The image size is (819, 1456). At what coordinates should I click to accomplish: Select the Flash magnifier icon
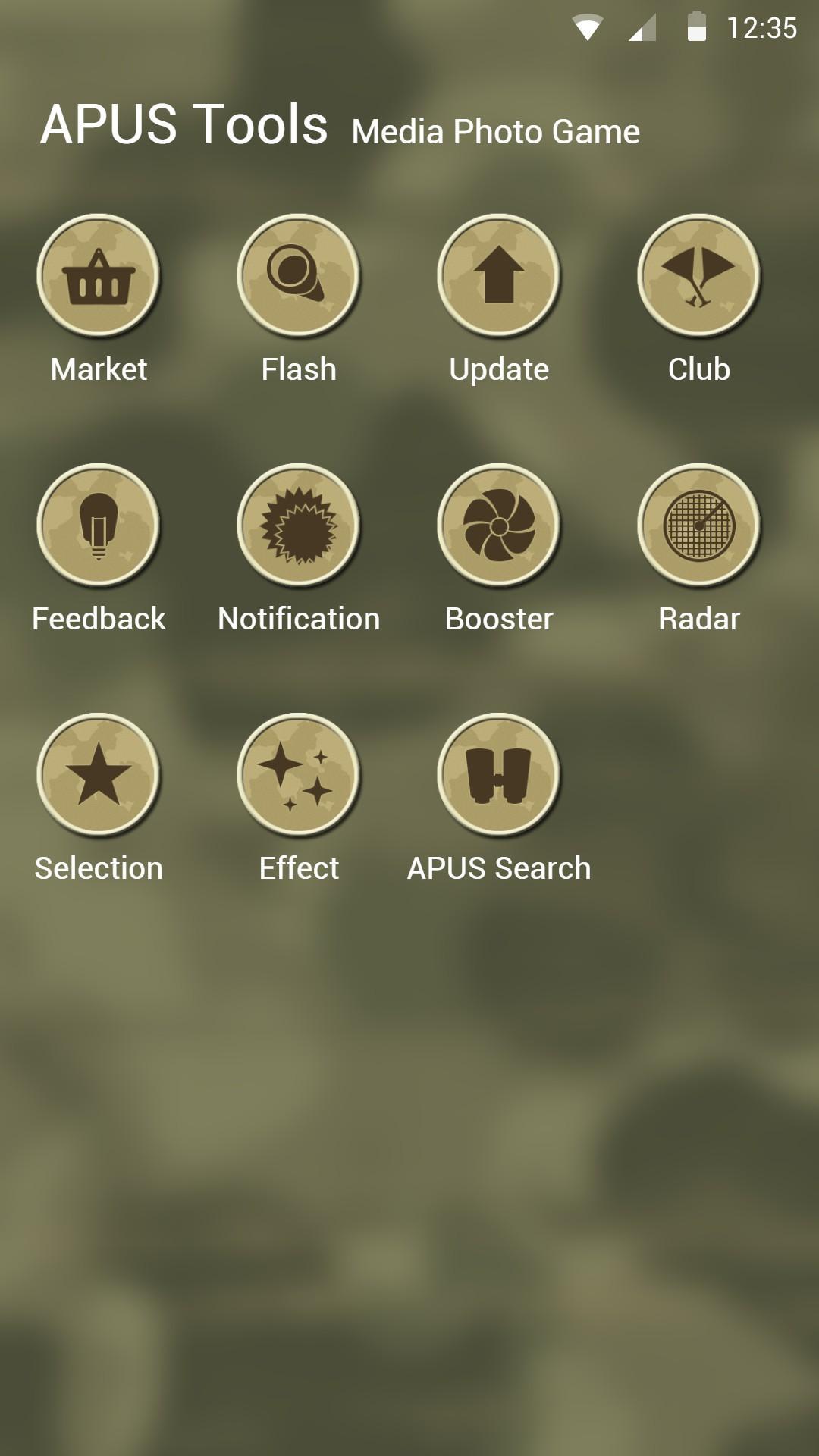[298, 277]
